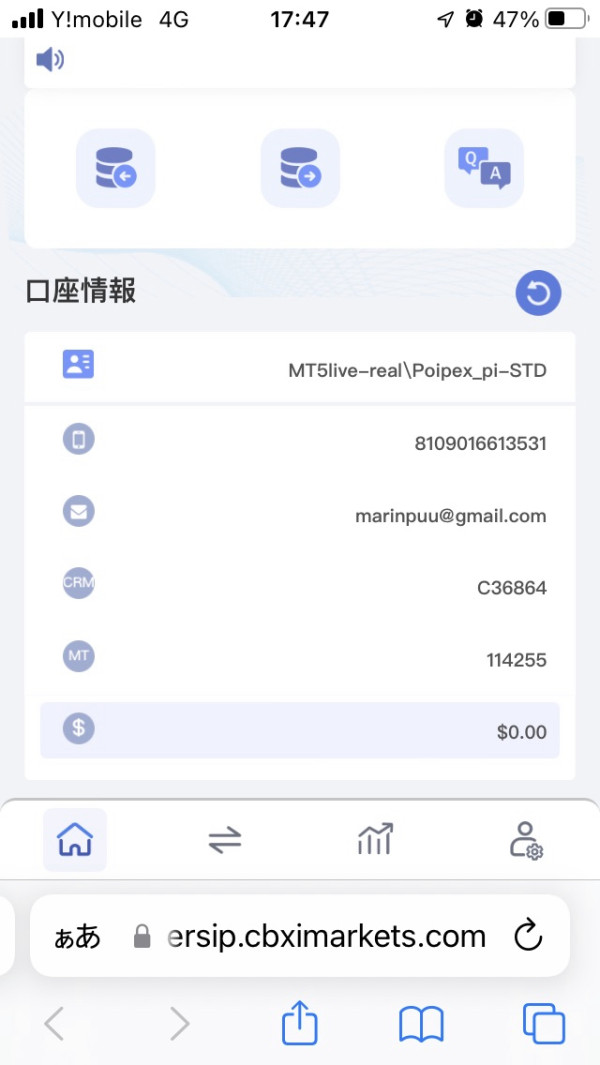Select the $0.00 balance row
Image resolution: width=600 pixels, height=1065 pixels.
click(300, 730)
